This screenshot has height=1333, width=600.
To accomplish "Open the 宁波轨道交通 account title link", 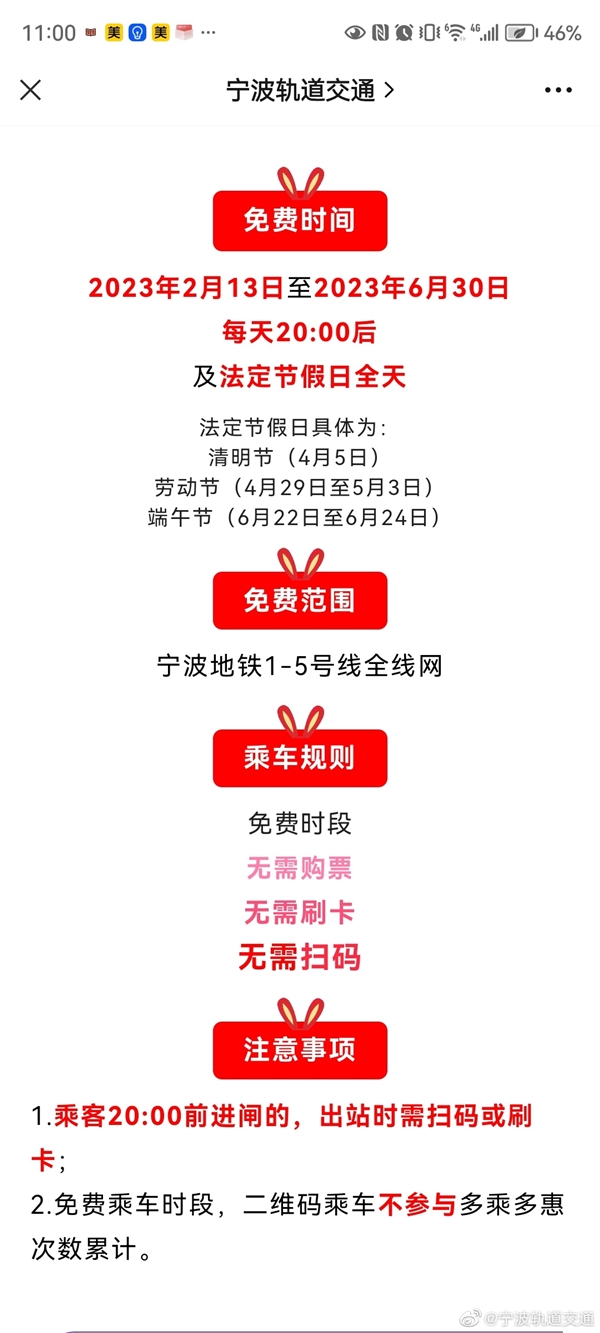I will point(310,90).
